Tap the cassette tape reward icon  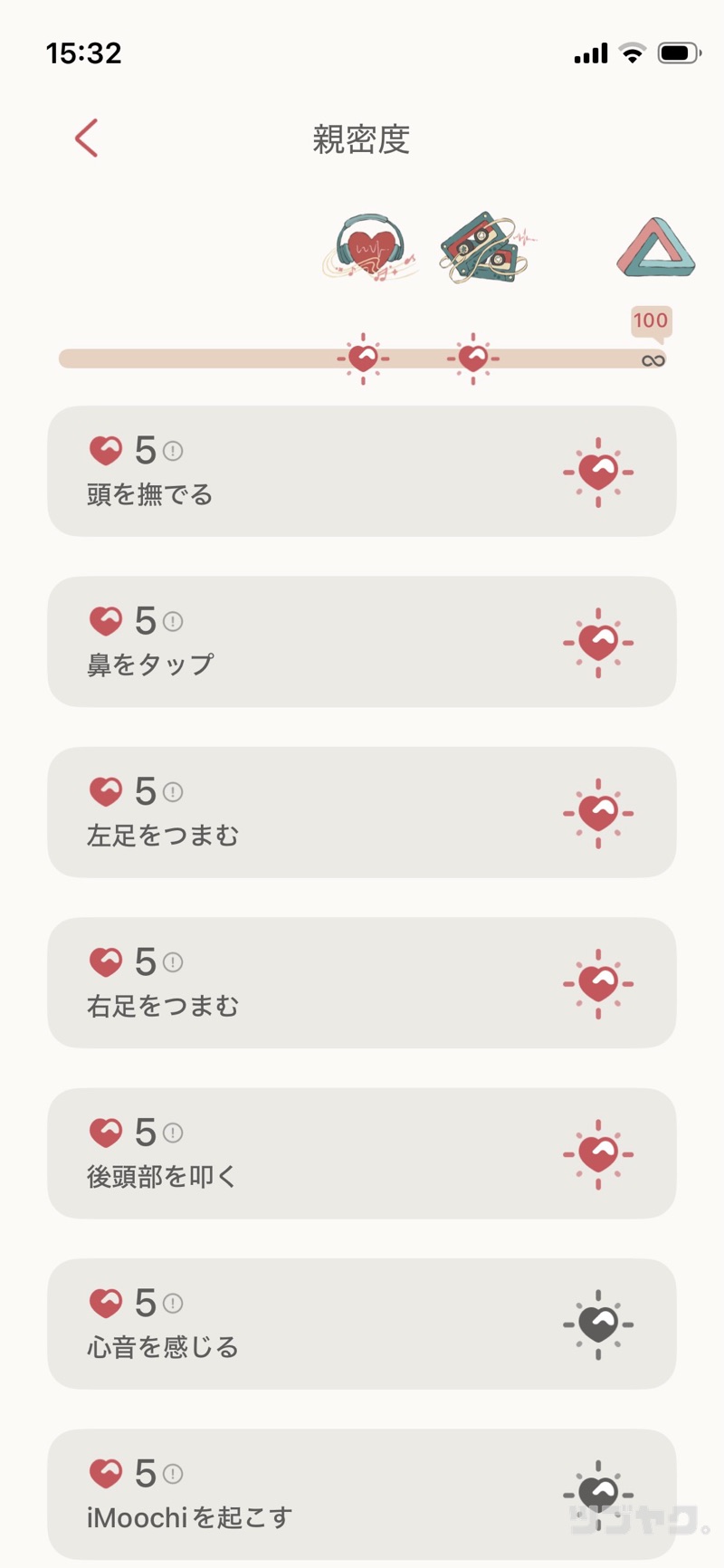pos(483,247)
